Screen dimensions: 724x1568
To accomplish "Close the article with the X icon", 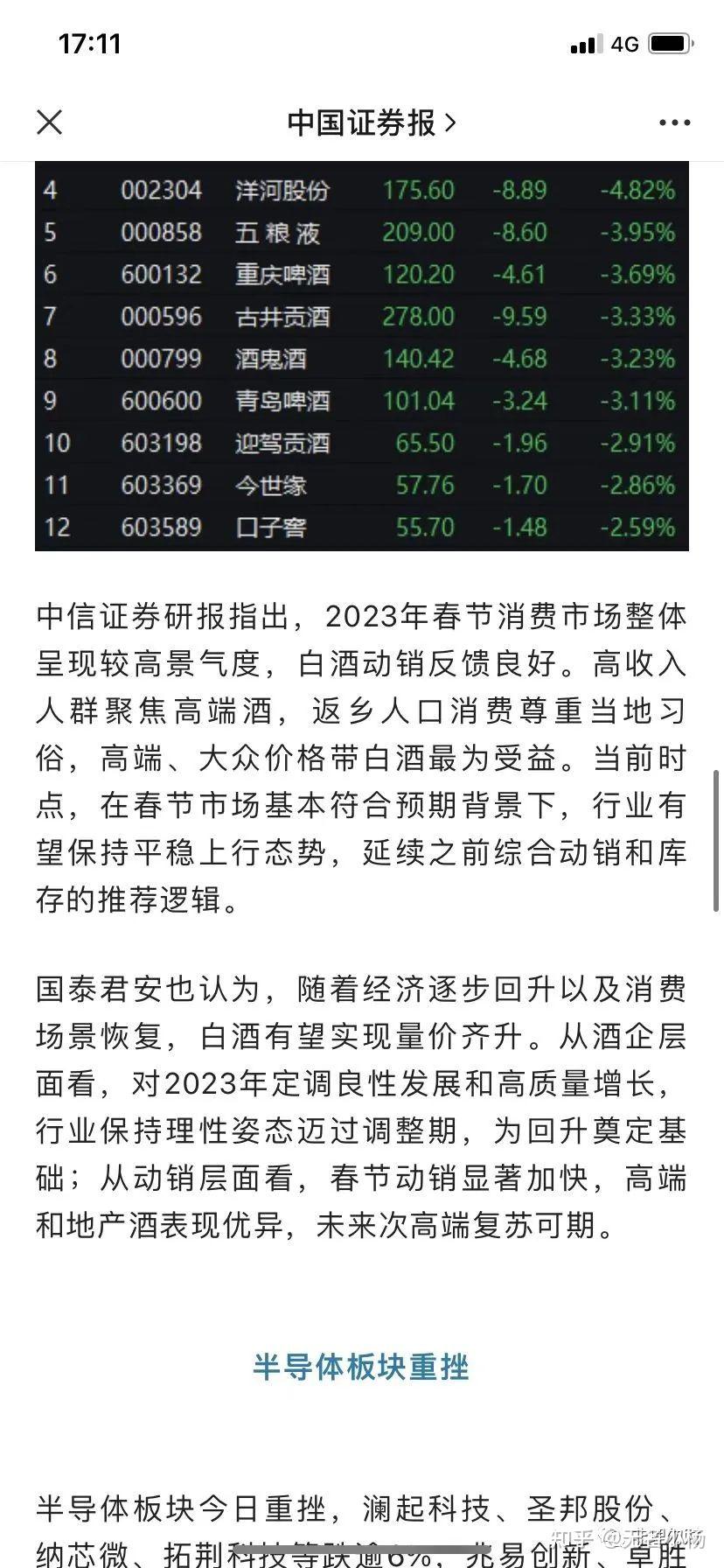I will pyautogui.click(x=50, y=122).
